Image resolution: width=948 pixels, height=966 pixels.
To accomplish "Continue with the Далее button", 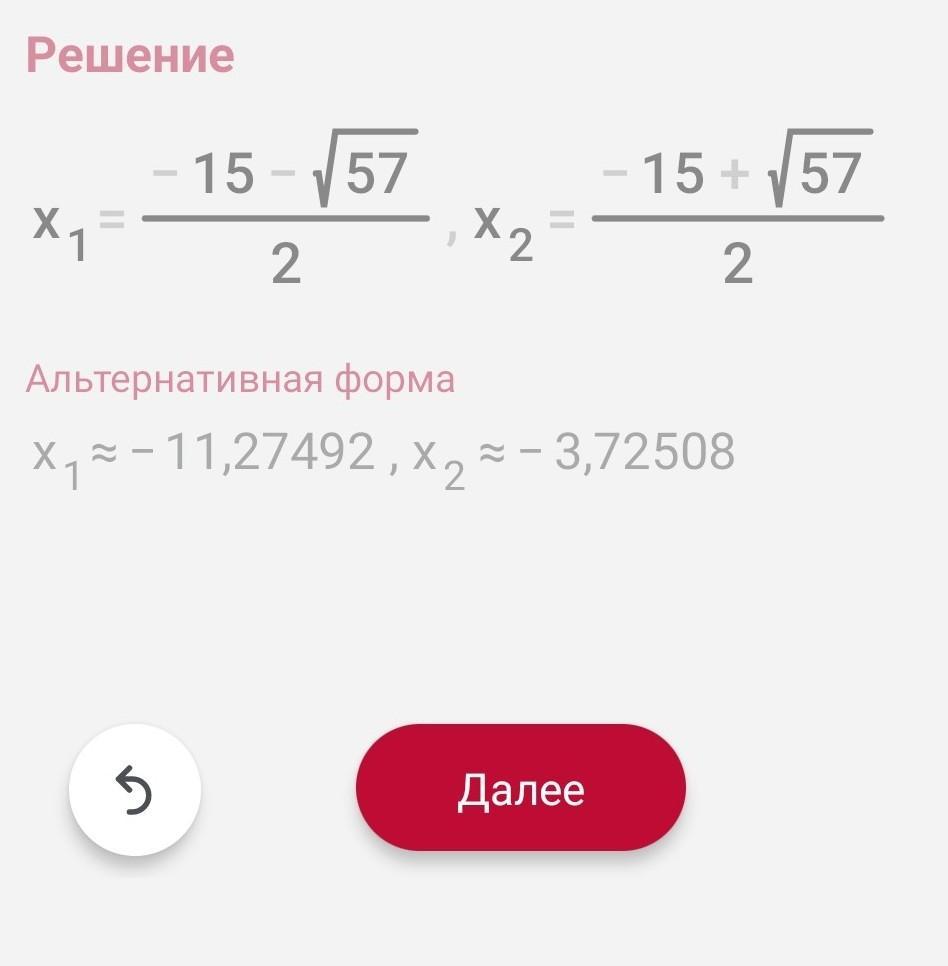I will (521, 788).
